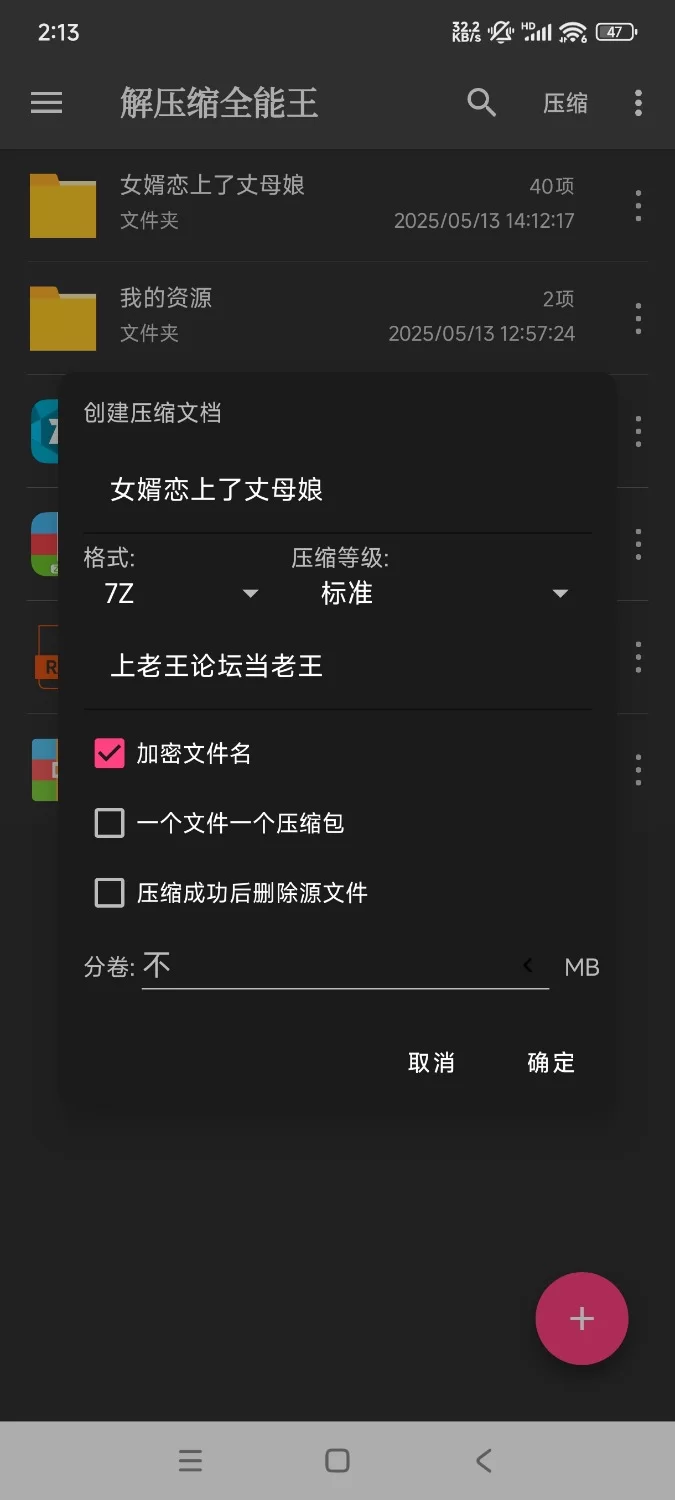Open the 分卷 size preset arrow
The width and height of the screenshot is (675, 1500).
point(528,966)
